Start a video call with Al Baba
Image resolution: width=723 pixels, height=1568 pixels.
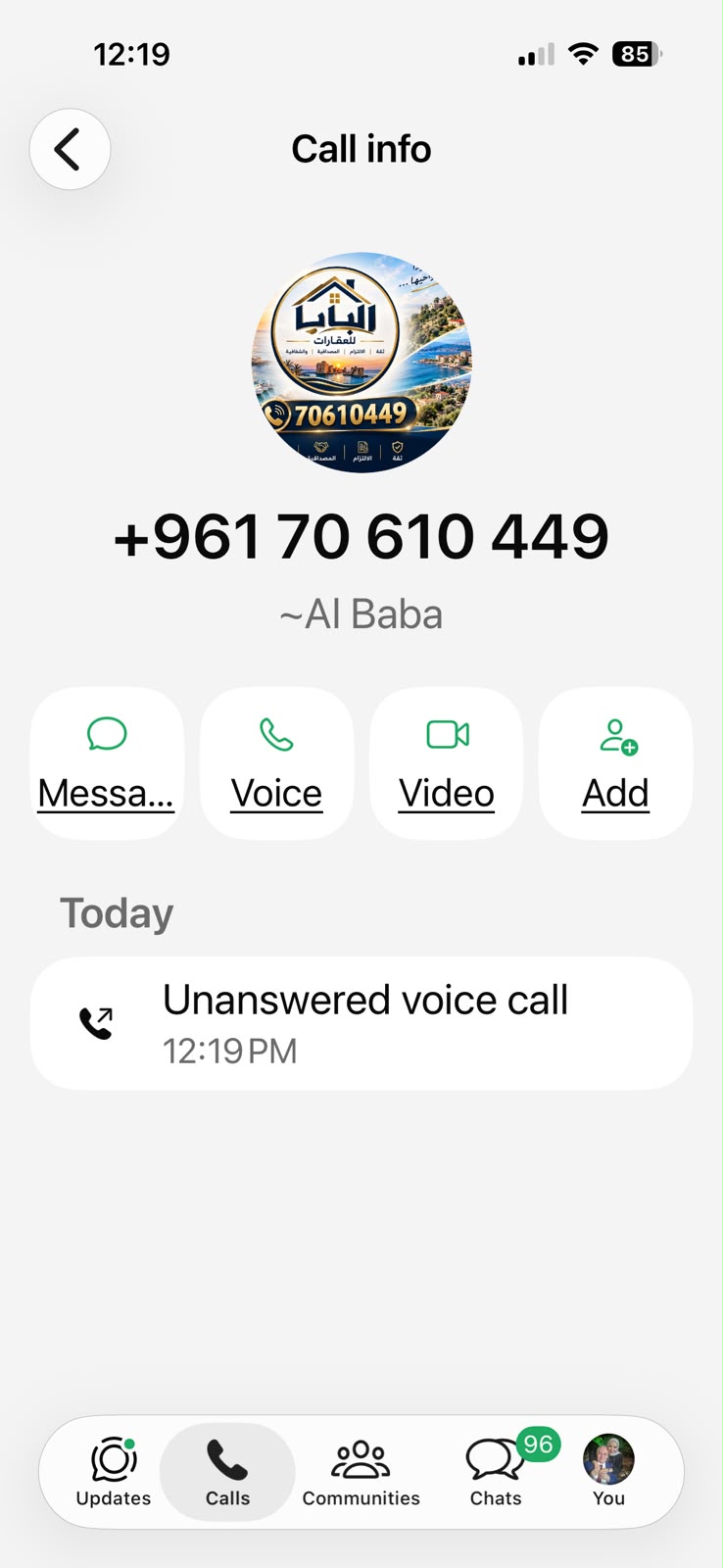point(447,763)
